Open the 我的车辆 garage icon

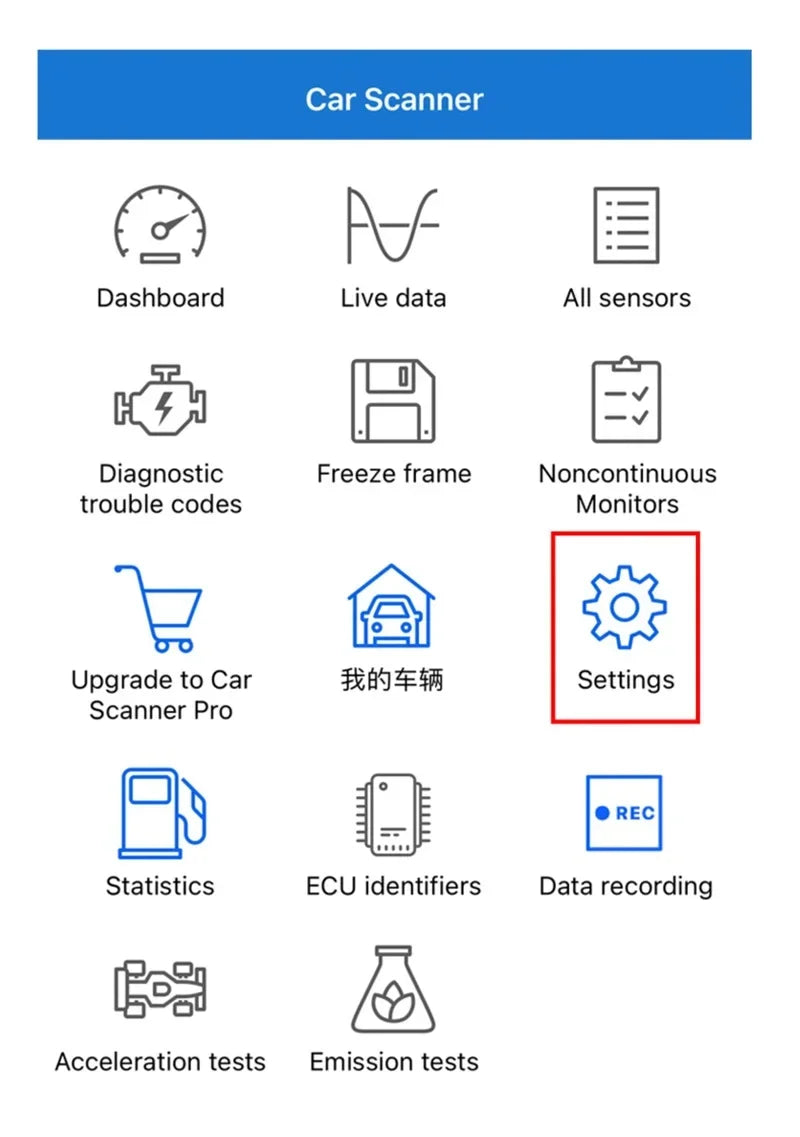coord(393,605)
